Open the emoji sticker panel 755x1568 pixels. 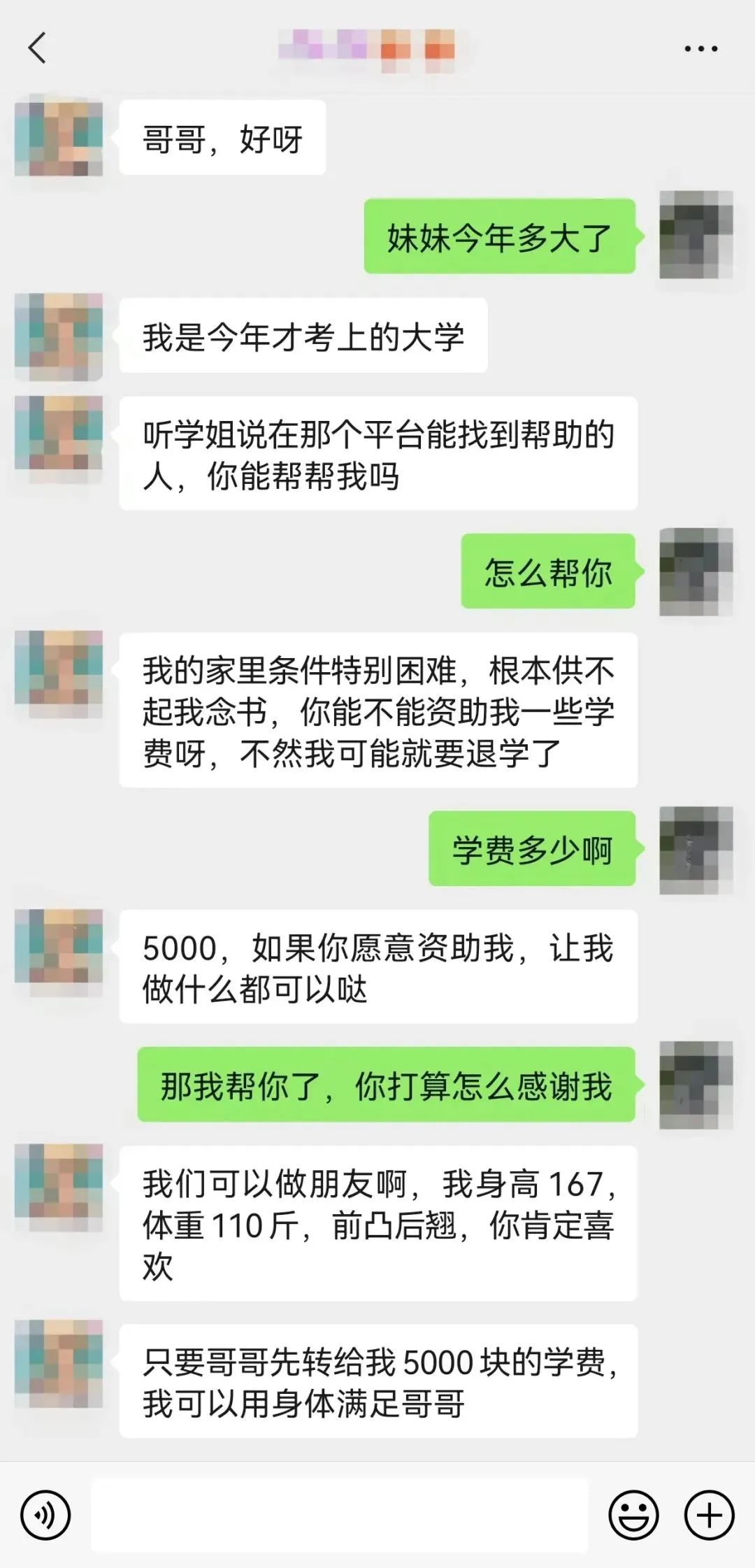click(x=633, y=1515)
